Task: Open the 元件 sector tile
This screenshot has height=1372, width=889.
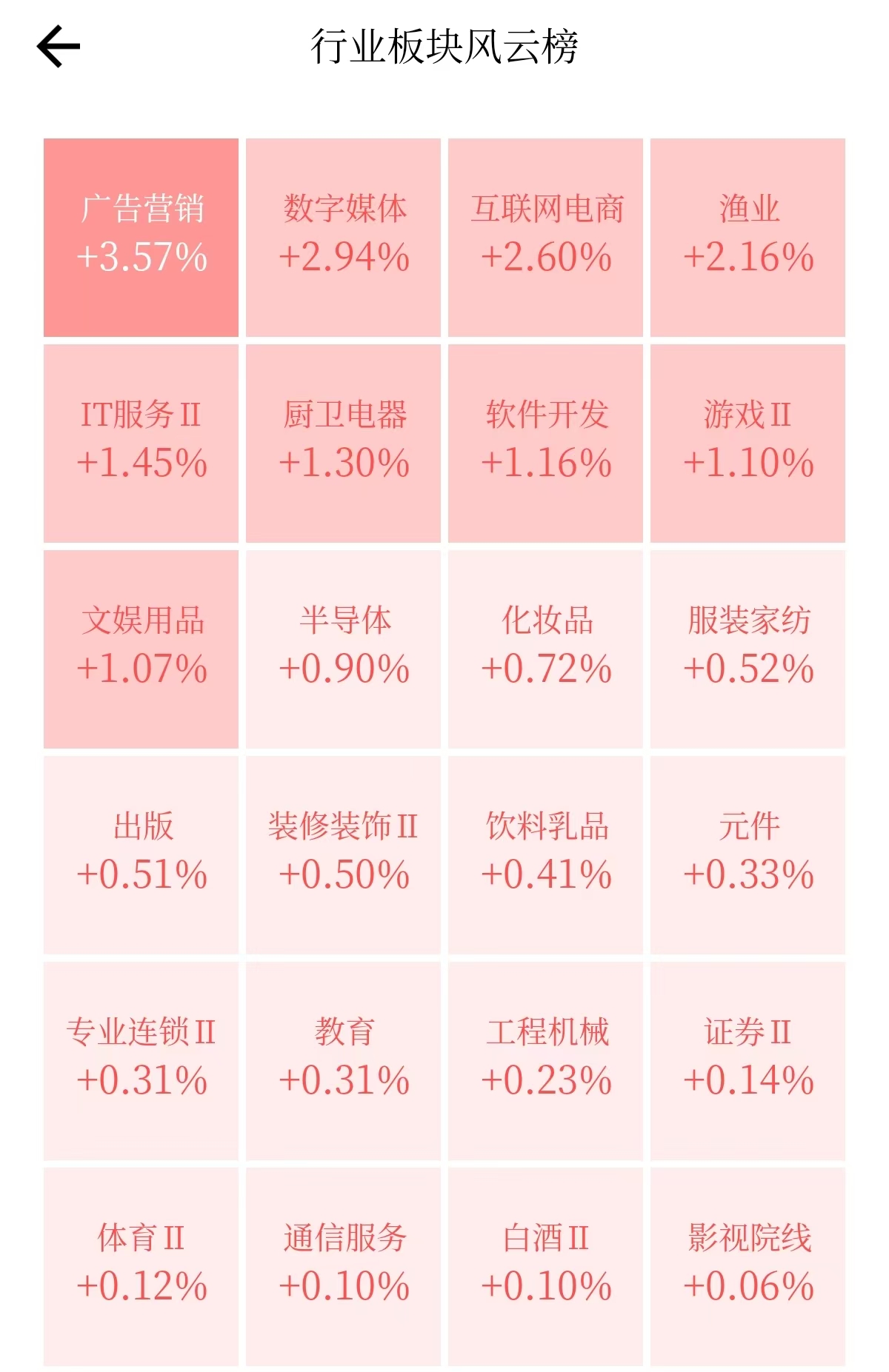Action: tap(748, 854)
